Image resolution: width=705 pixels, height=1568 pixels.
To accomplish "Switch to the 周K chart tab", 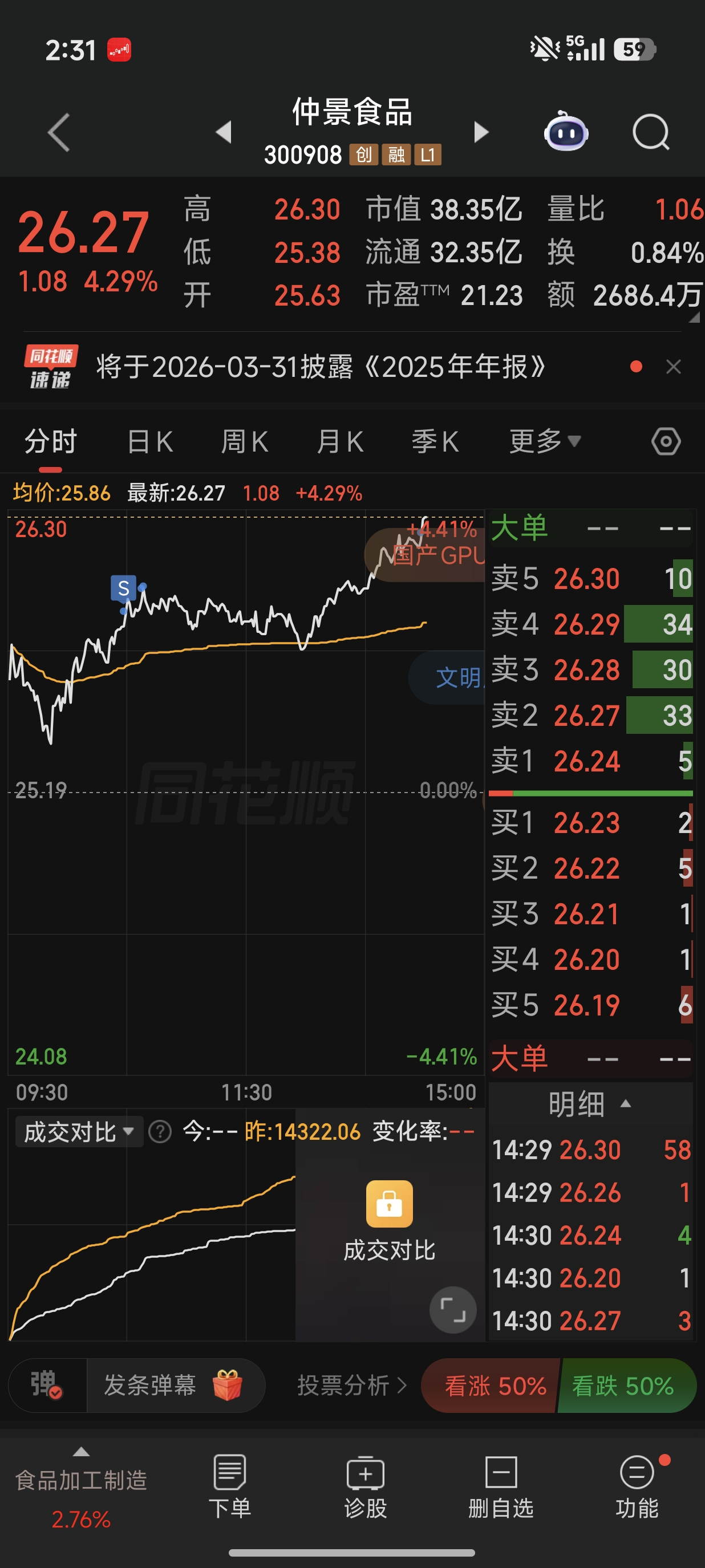I will click(244, 441).
